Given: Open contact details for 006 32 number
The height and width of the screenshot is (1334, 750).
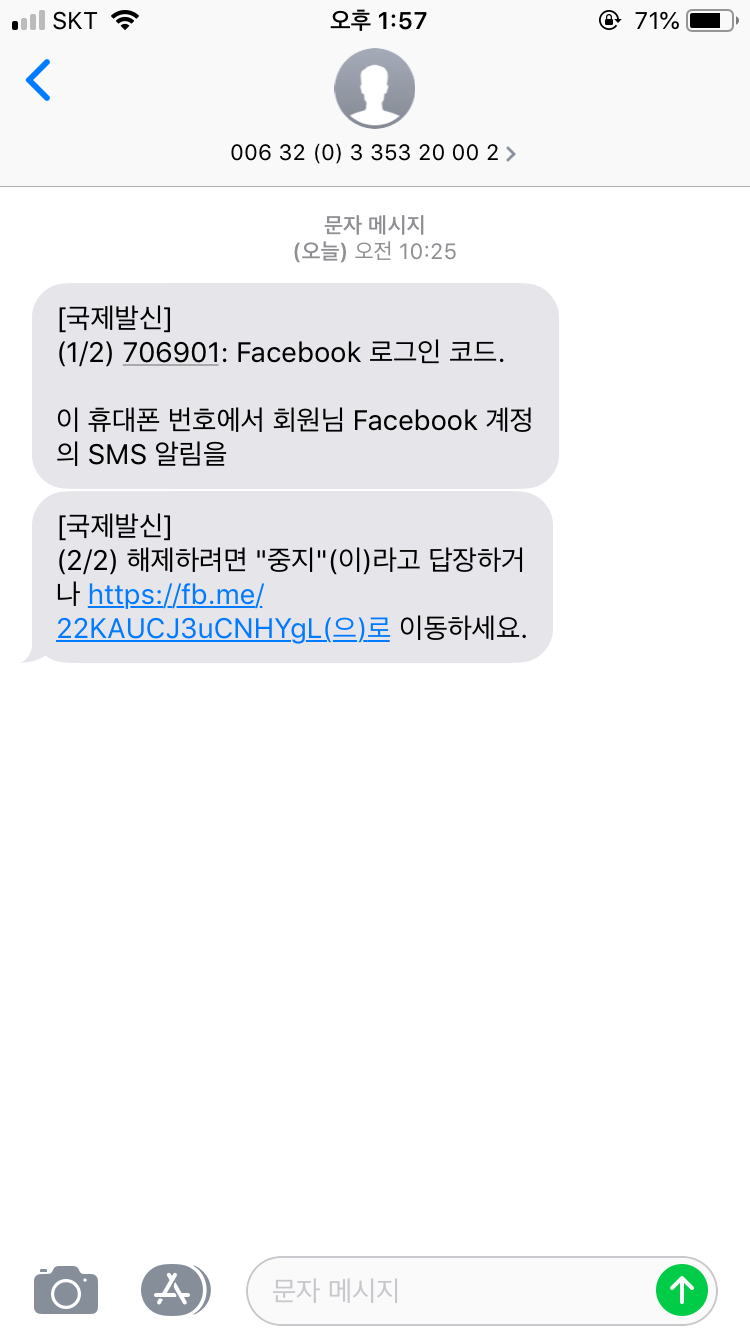Looking at the screenshot, I should coord(373,153).
